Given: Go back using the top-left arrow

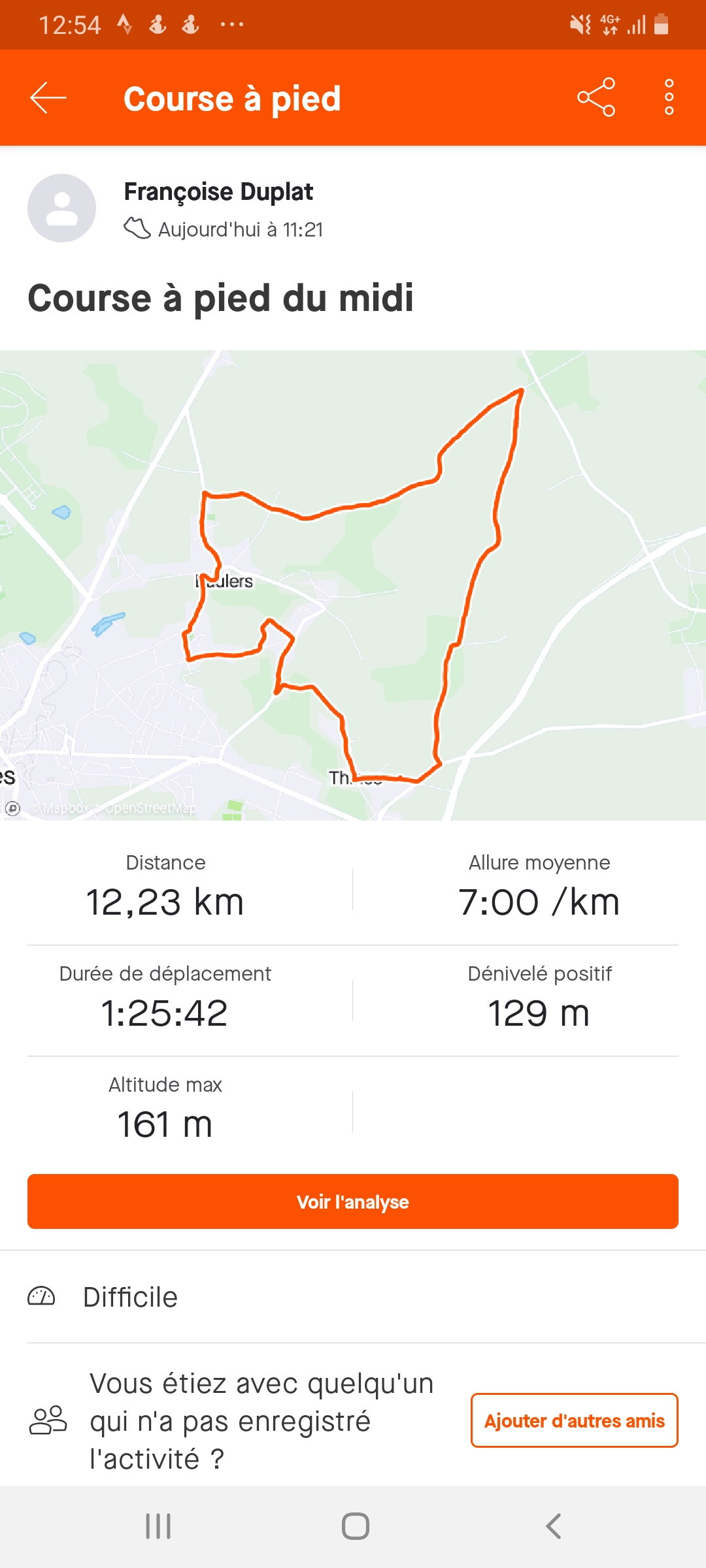Looking at the screenshot, I should (x=48, y=98).
